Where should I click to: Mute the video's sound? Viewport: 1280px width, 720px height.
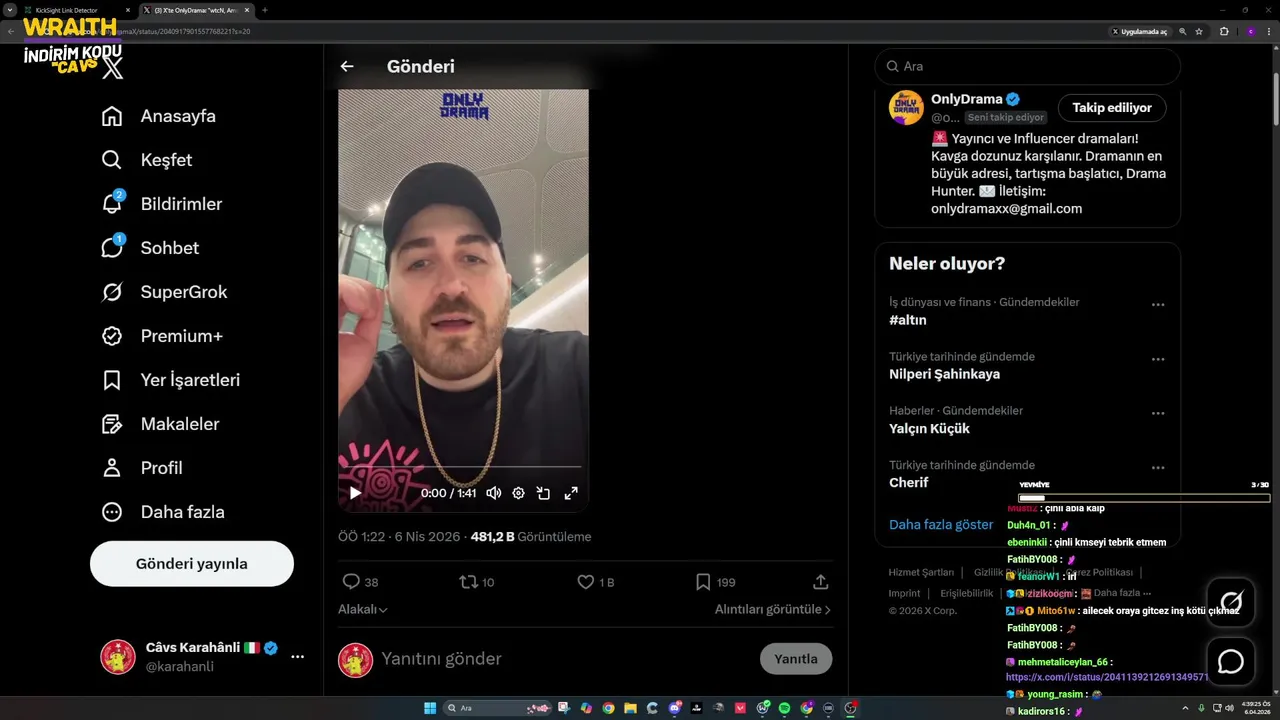[x=493, y=493]
